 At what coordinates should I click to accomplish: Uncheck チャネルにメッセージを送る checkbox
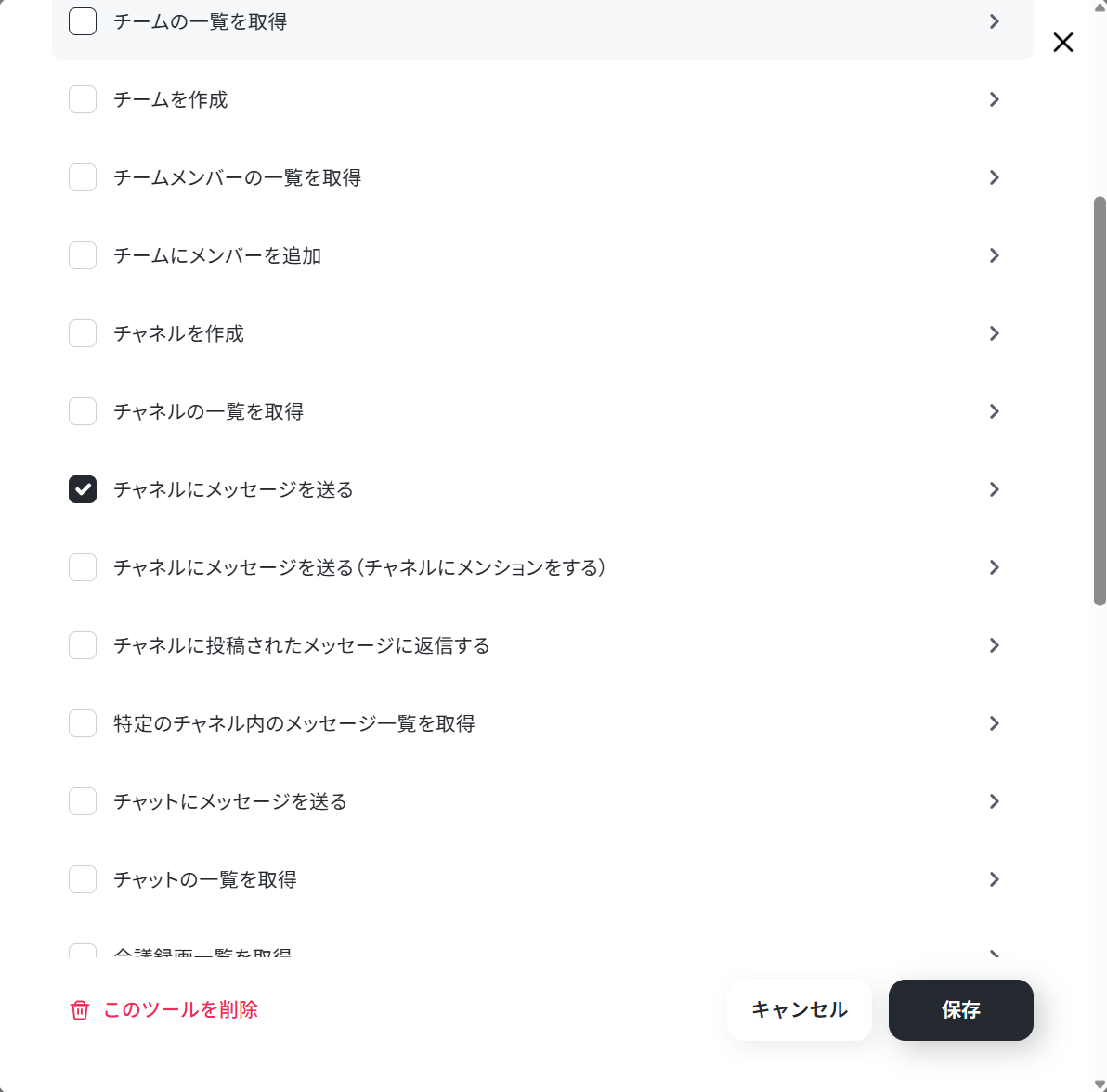coord(83,489)
